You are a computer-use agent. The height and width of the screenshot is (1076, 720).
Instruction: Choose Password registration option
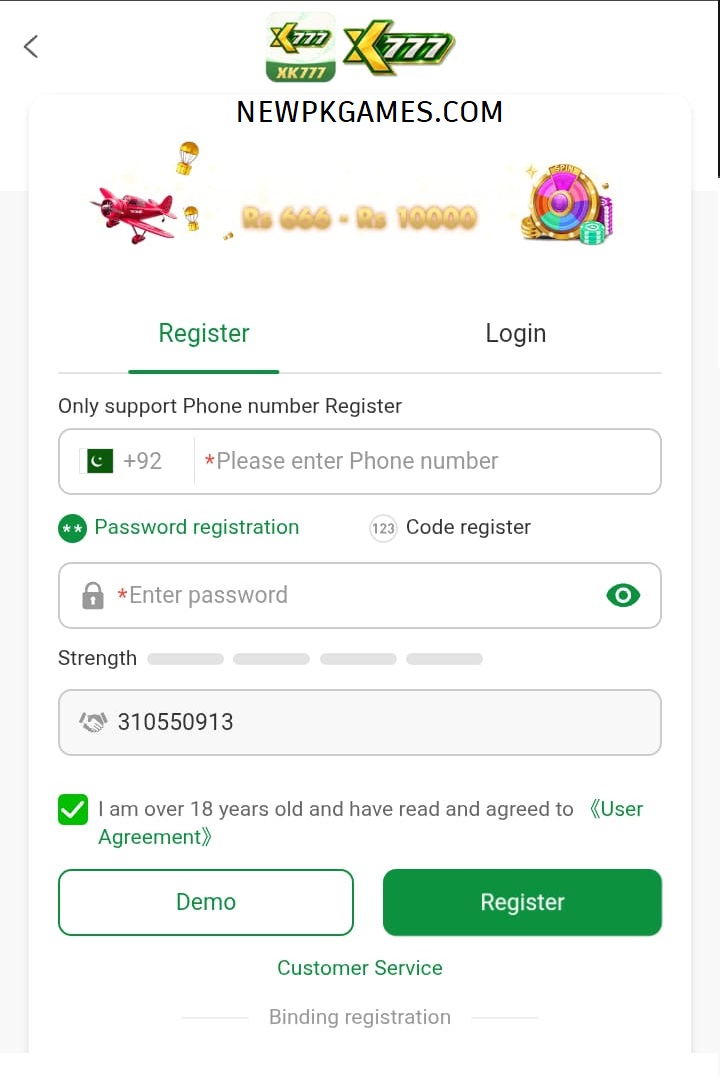coord(178,528)
